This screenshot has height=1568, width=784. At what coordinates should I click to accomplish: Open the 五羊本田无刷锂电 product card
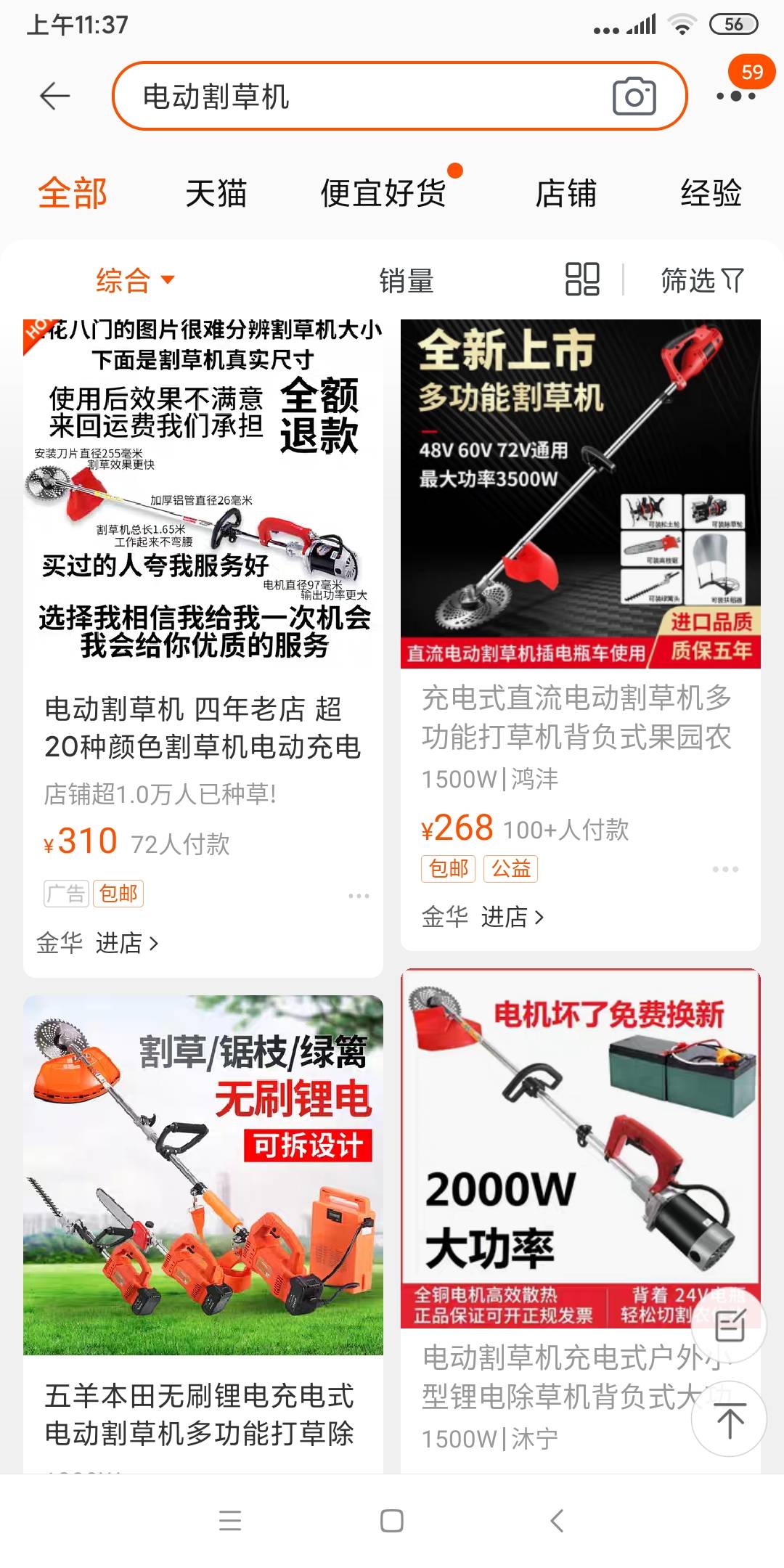203,1234
